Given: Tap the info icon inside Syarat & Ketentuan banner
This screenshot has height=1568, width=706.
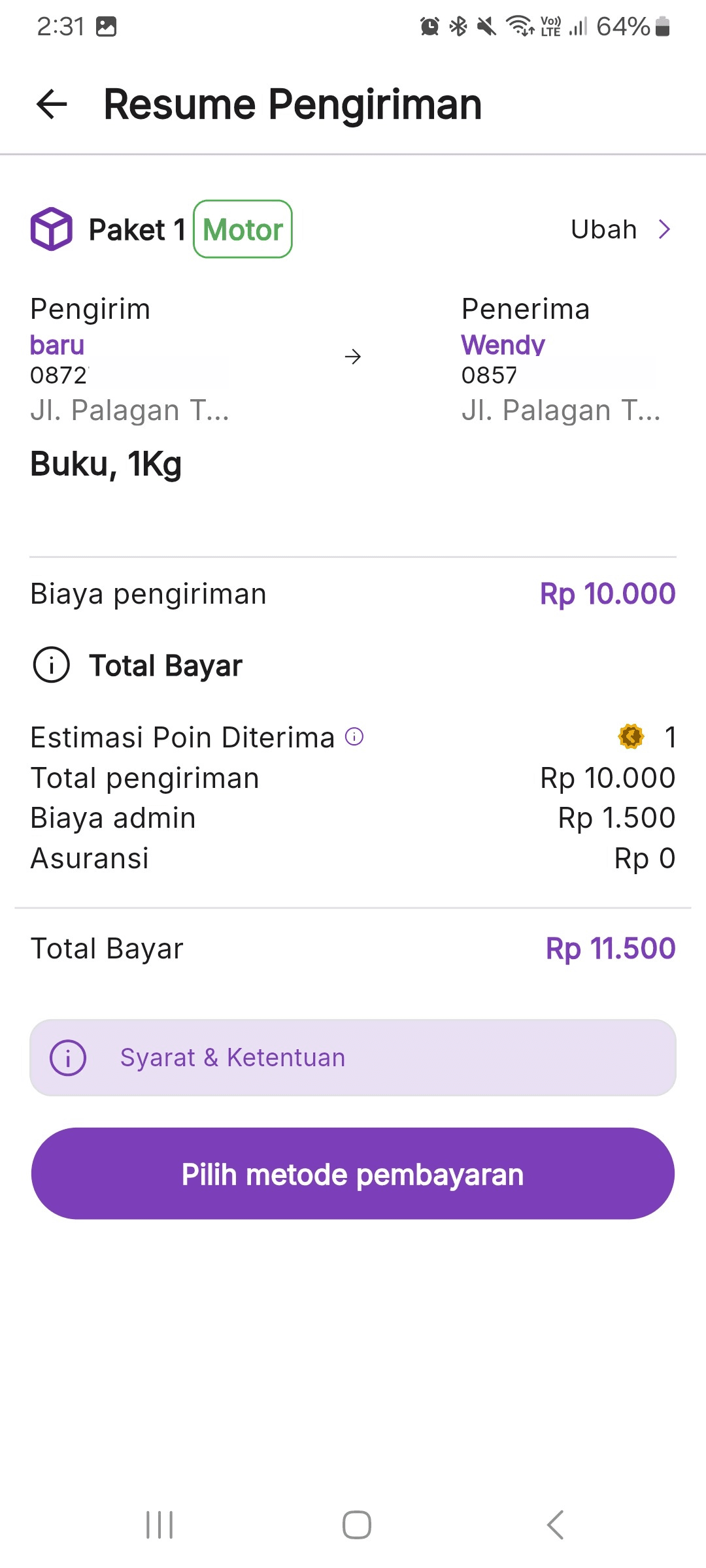Looking at the screenshot, I should pos(68,1056).
